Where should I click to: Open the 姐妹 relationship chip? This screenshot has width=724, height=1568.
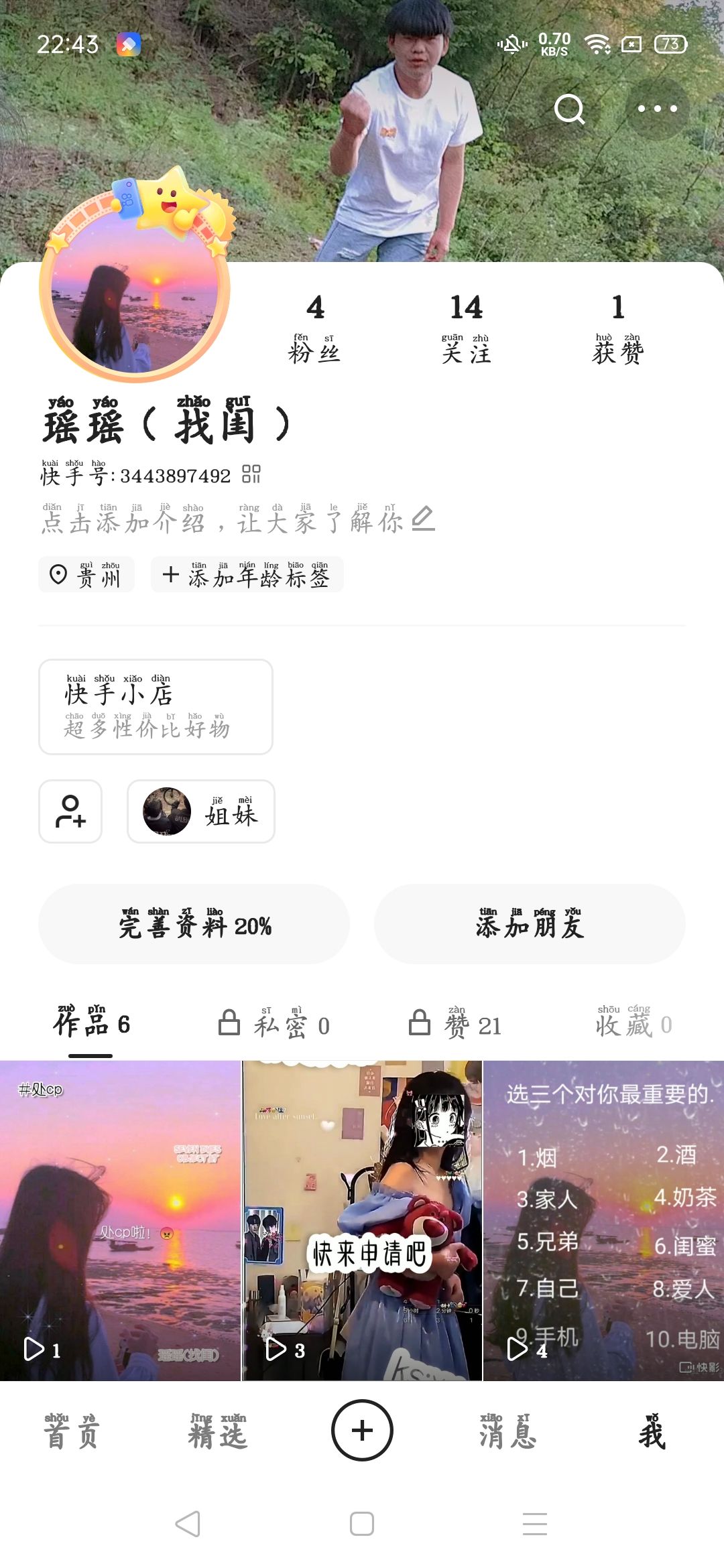(x=201, y=811)
